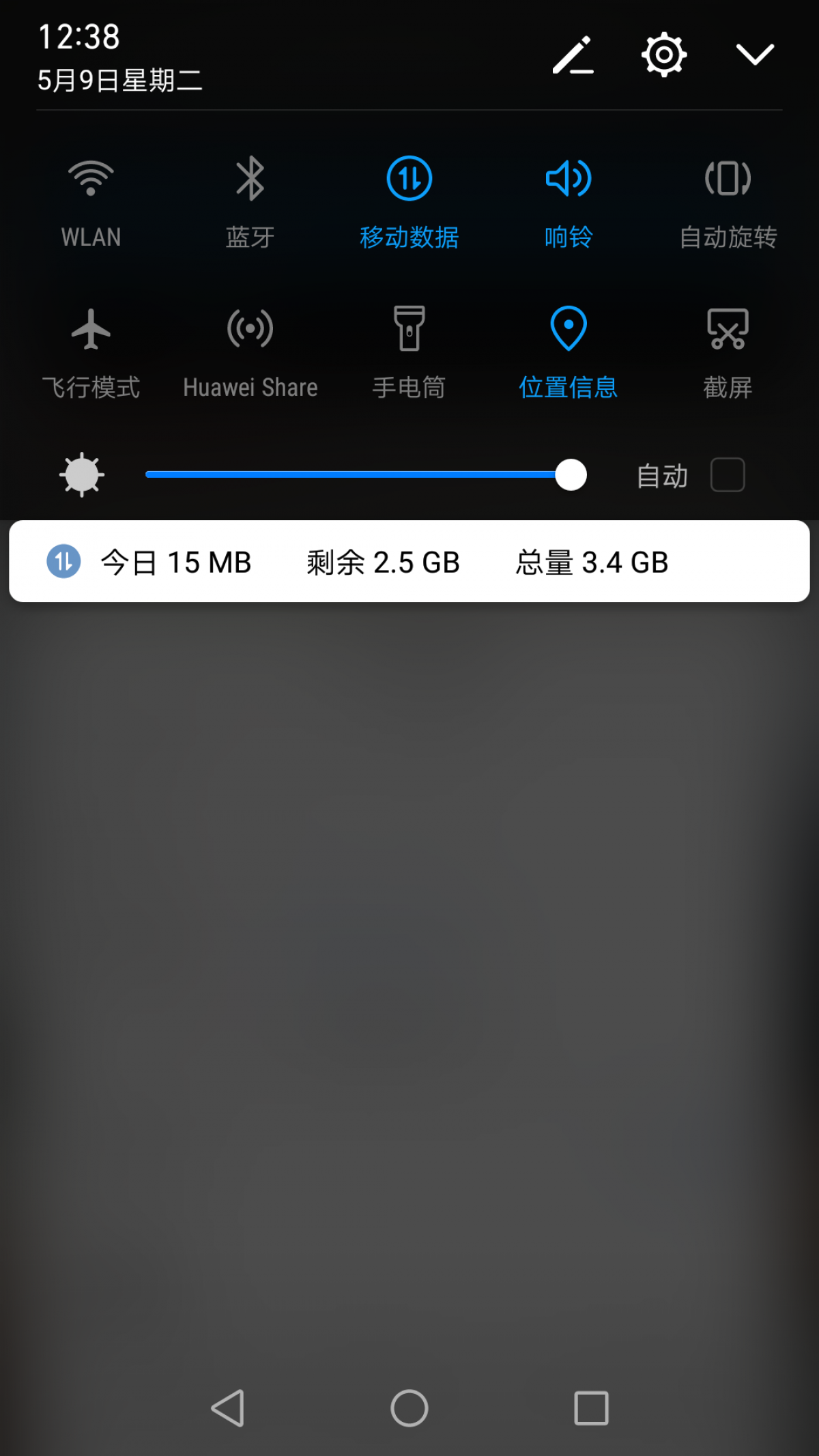Go back with the navigation bar

[228, 1408]
